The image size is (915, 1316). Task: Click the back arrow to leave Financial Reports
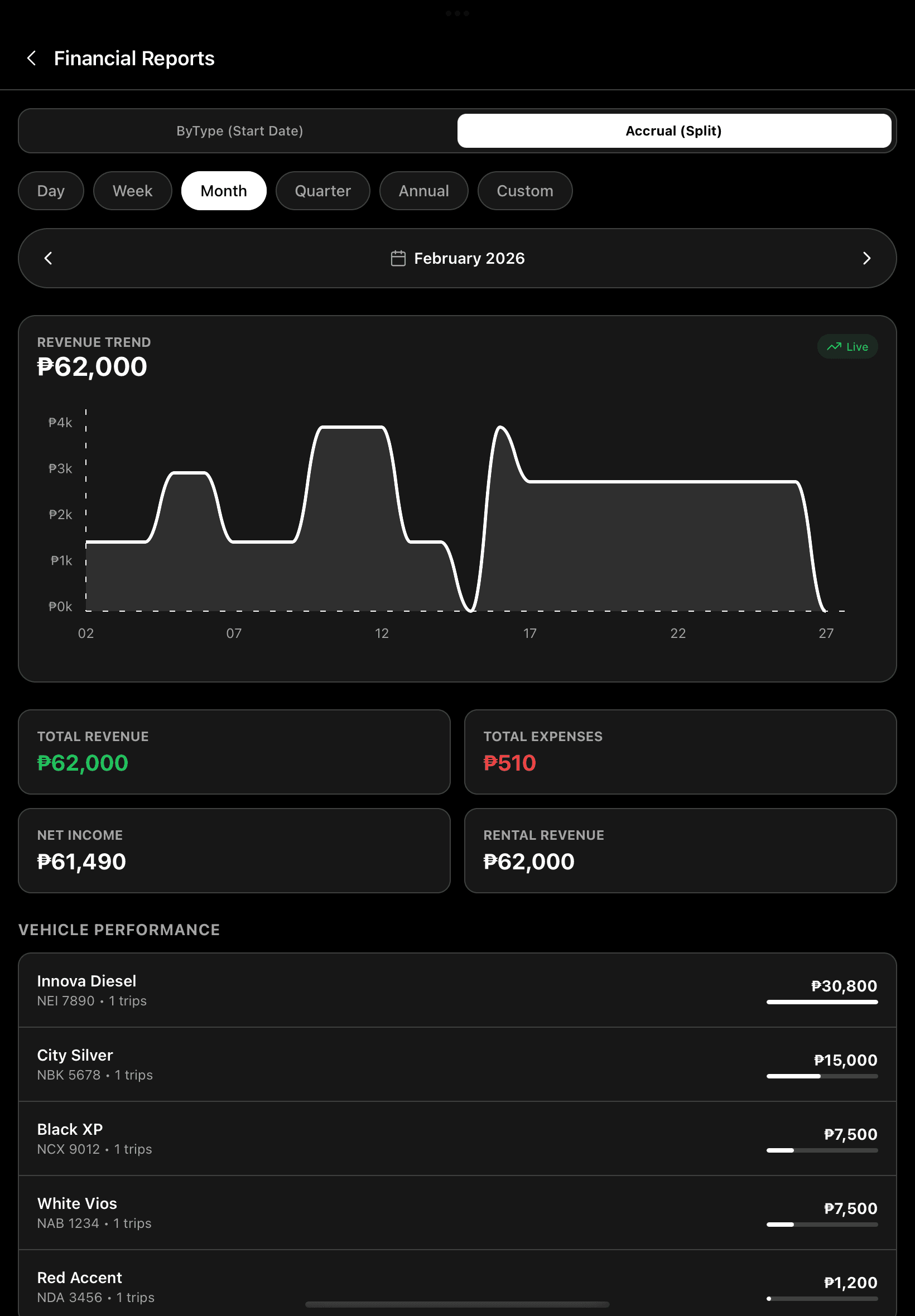[33, 58]
